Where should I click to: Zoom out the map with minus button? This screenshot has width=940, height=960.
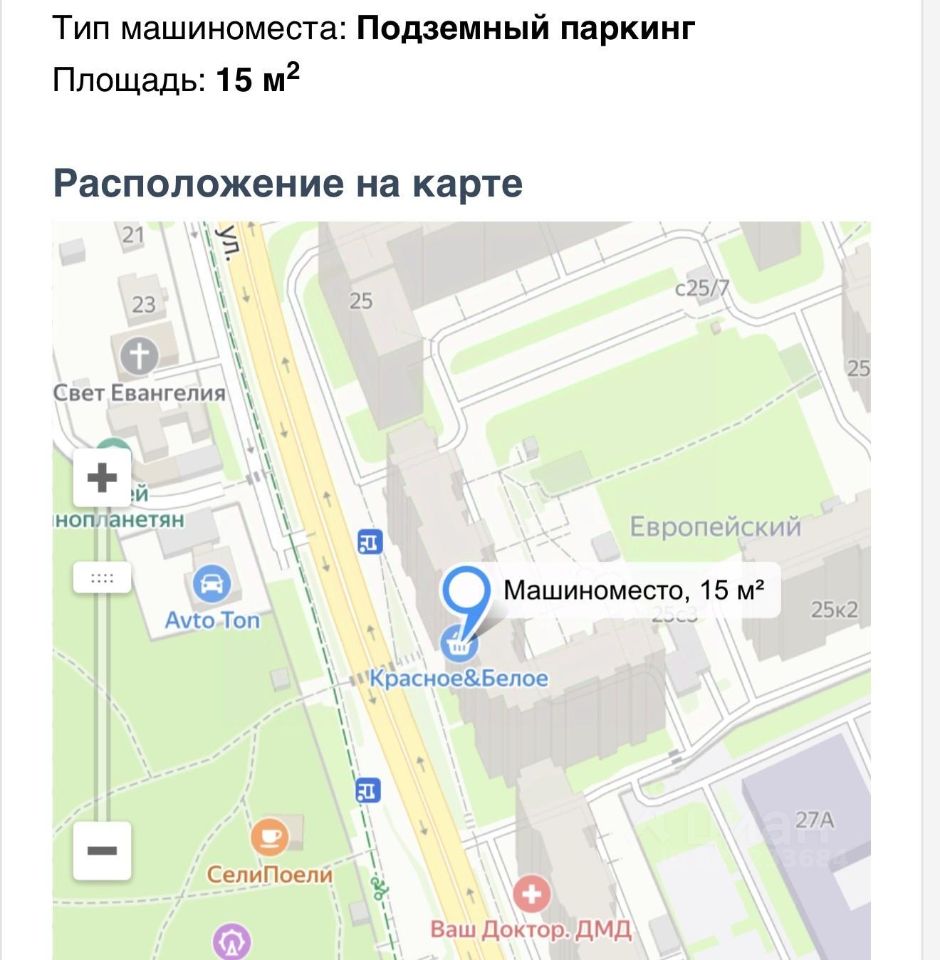click(102, 851)
